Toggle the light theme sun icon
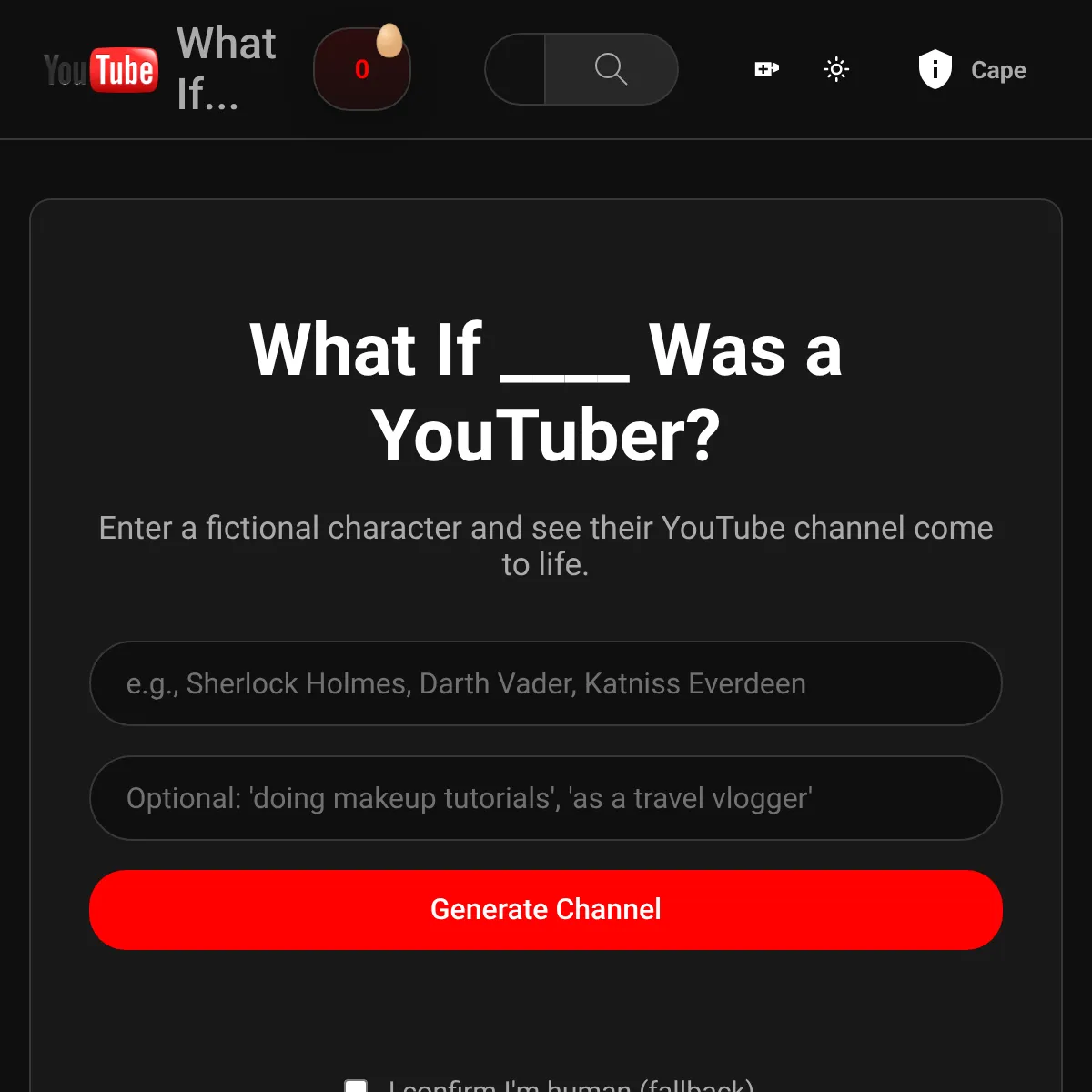 [836, 69]
